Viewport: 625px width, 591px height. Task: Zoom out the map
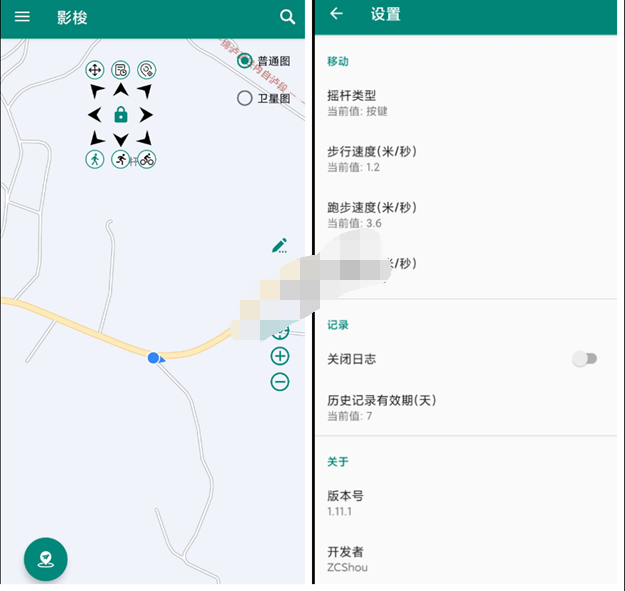(280, 381)
